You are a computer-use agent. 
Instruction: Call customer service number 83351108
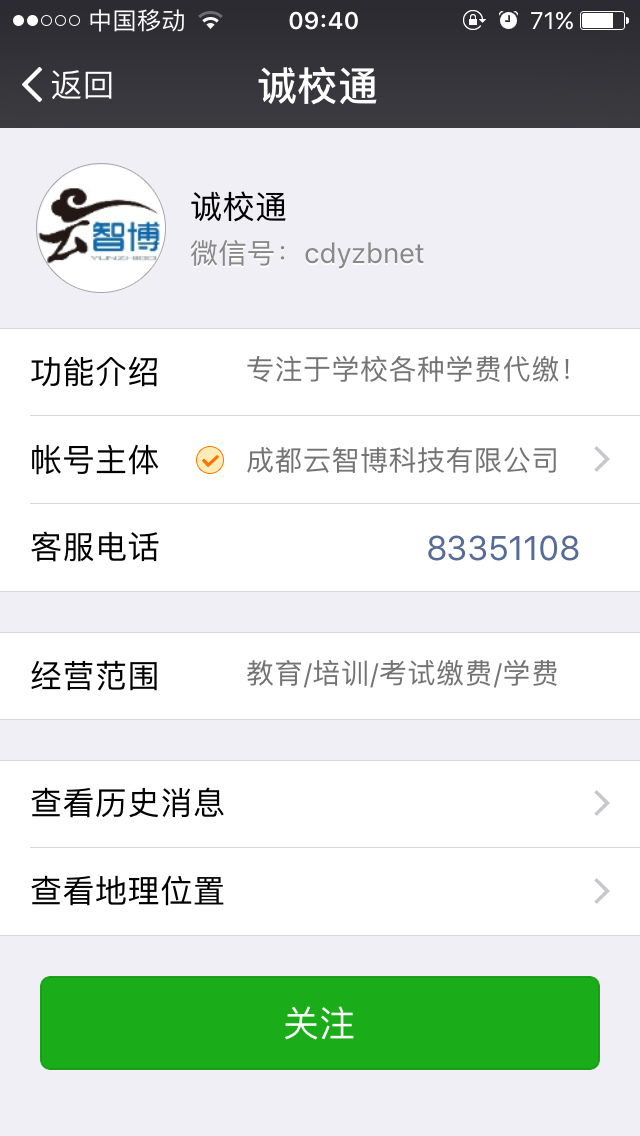pyautogui.click(x=503, y=548)
